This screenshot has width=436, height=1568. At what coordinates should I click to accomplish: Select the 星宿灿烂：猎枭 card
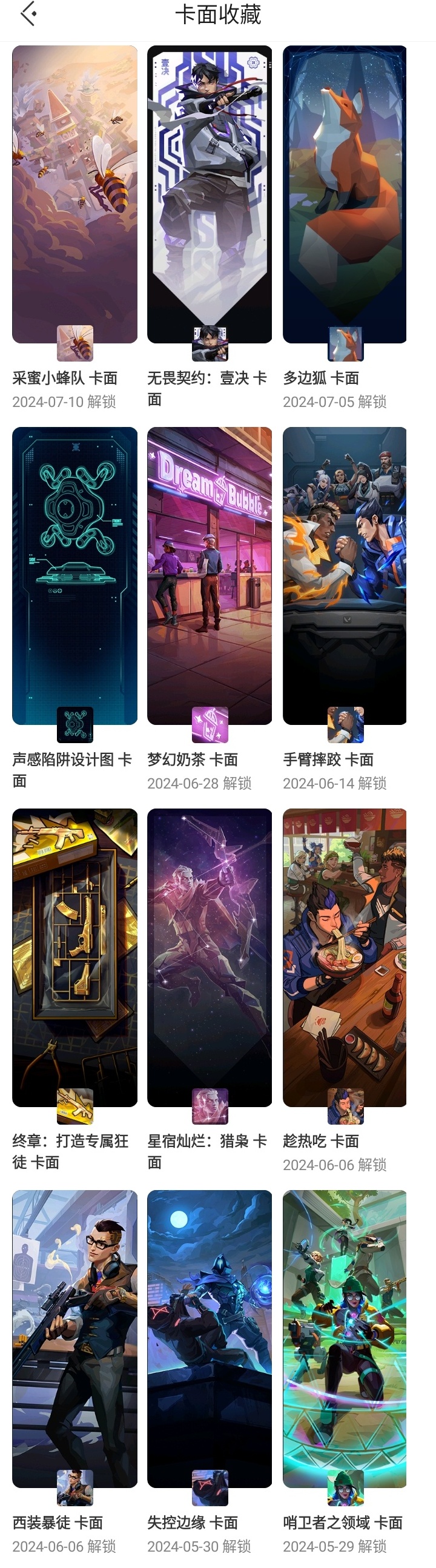click(210, 958)
